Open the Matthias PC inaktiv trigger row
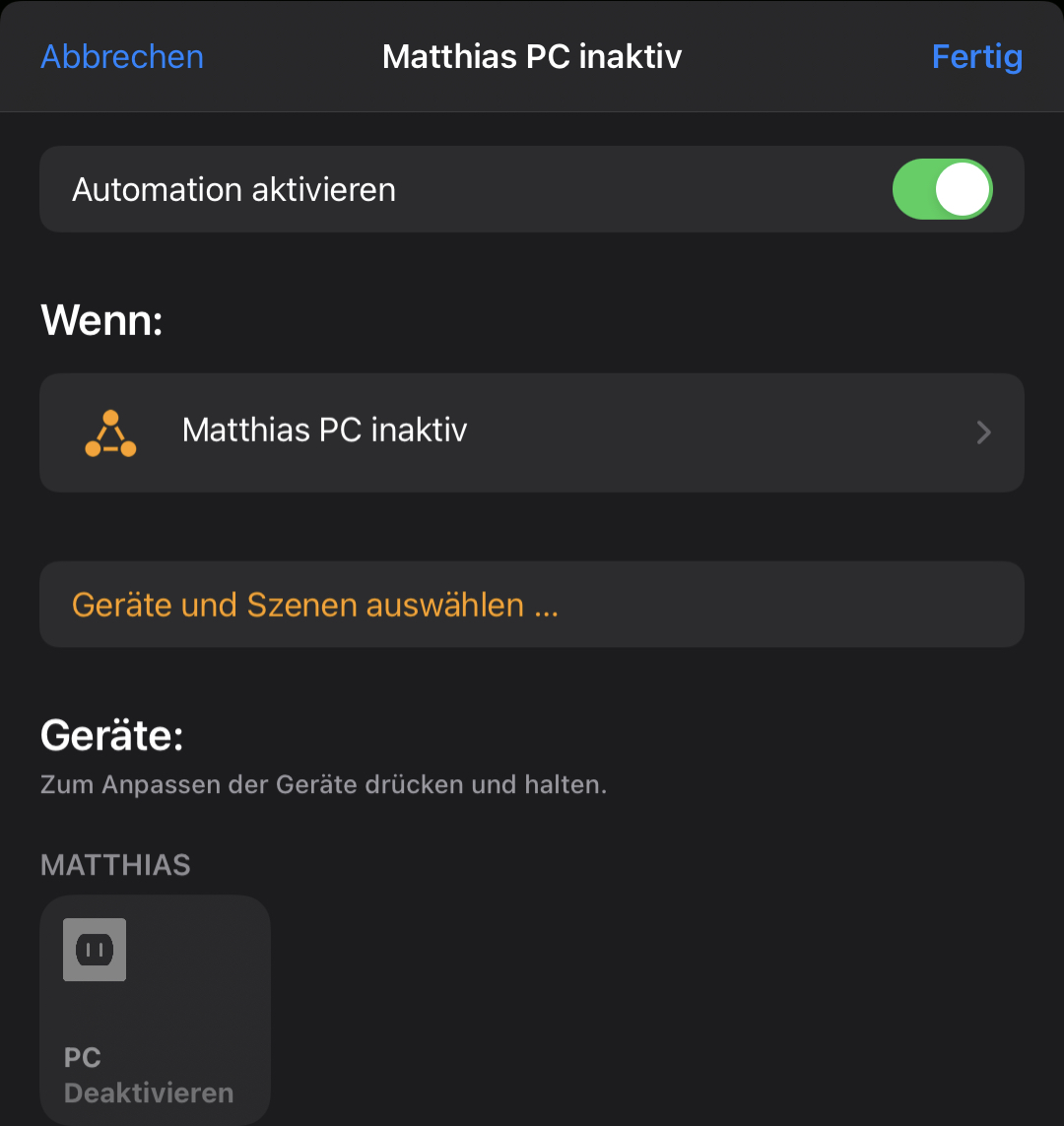Image resolution: width=1064 pixels, height=1126 pixels. [532, 431]
